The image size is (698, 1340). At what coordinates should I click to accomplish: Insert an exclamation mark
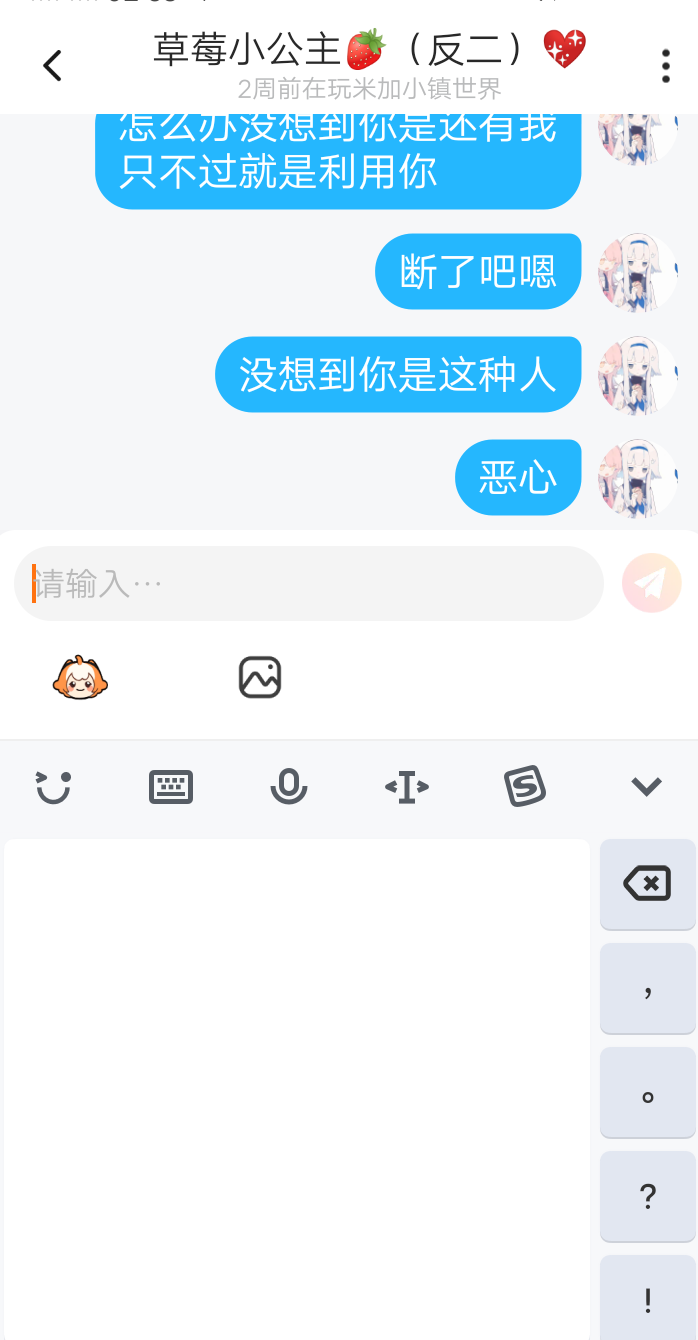pos(647,1298)
